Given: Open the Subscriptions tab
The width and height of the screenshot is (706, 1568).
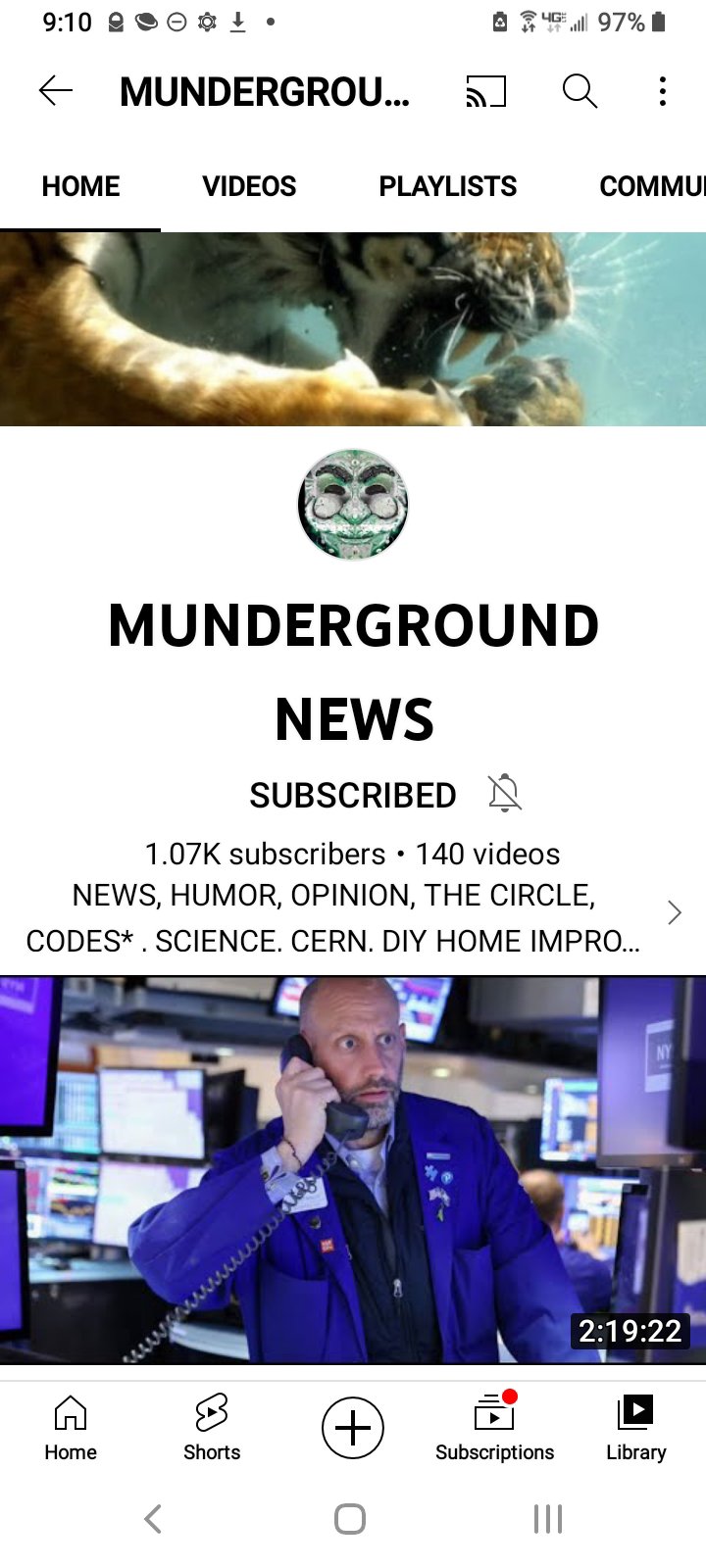Looking at the screenshot, I should pyautogui.click(x=494, y=1427).
